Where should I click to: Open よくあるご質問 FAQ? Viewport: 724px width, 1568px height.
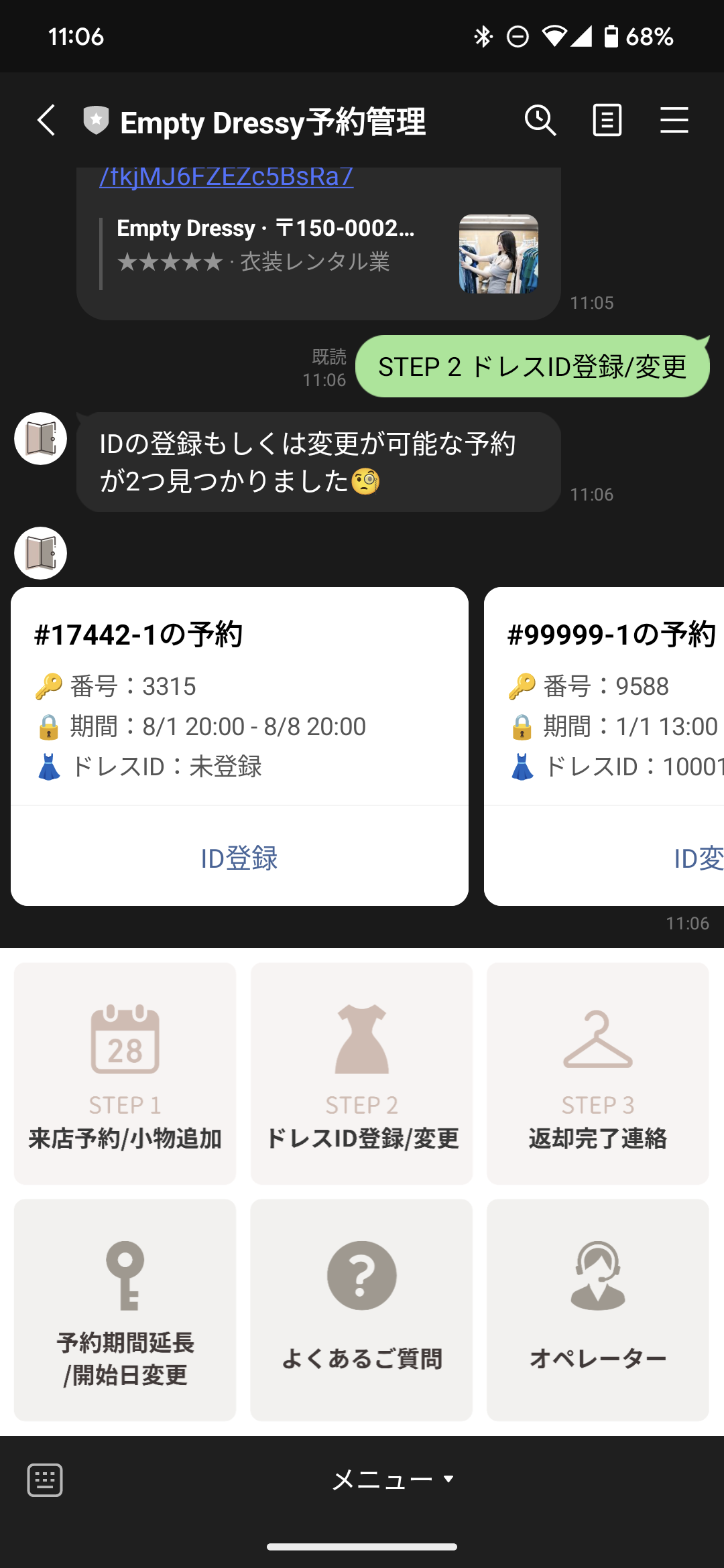[x=362, y=1310]
